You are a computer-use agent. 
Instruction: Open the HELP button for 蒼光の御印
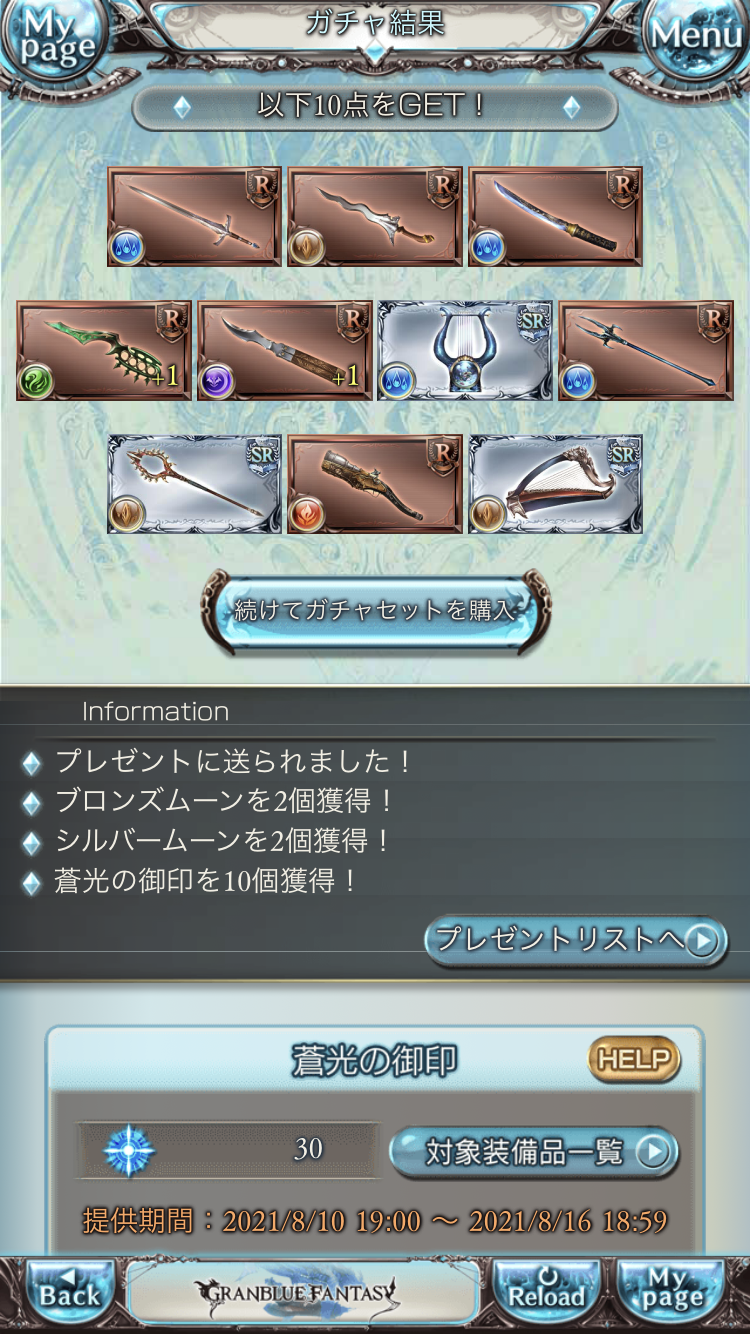tap(633, 1059)
